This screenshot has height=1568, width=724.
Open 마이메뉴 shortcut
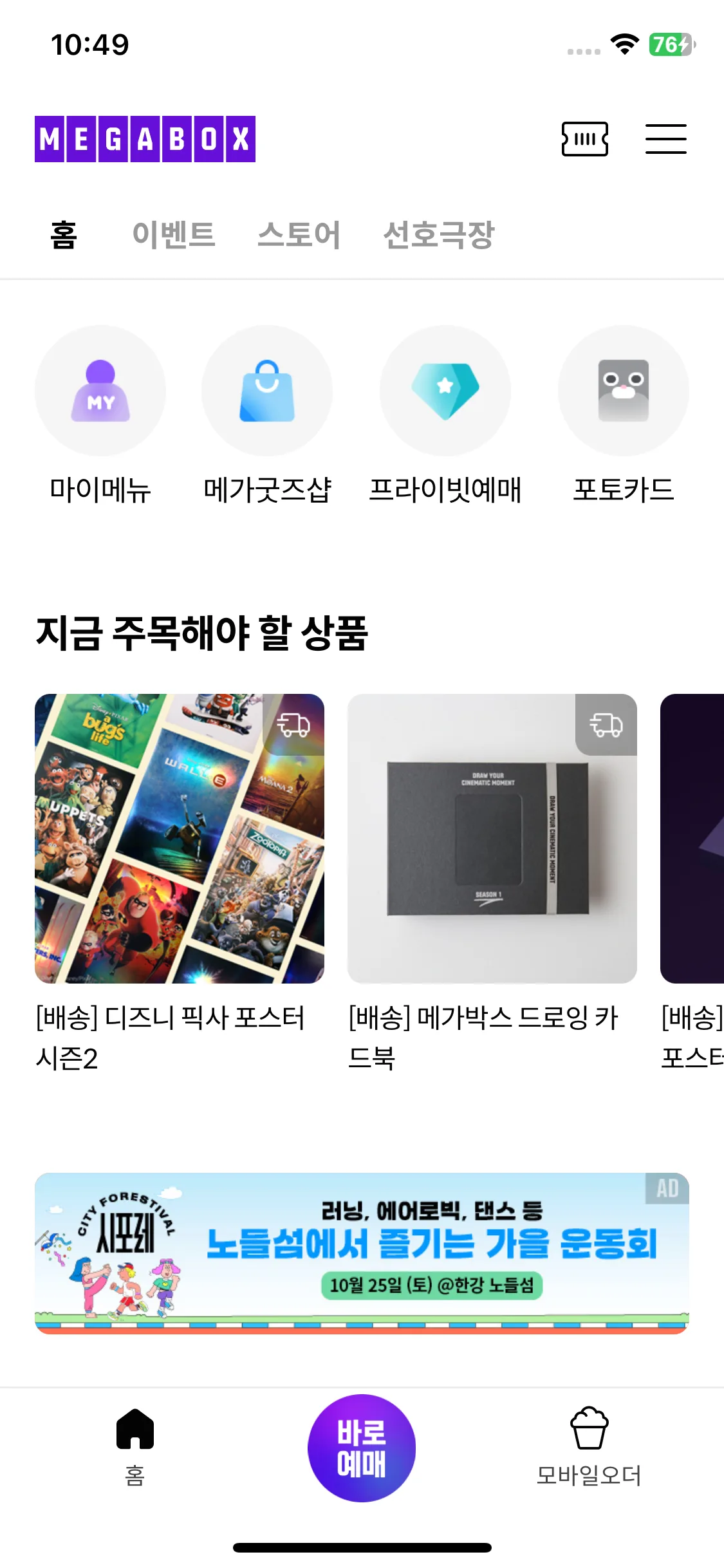click(100, 416)
